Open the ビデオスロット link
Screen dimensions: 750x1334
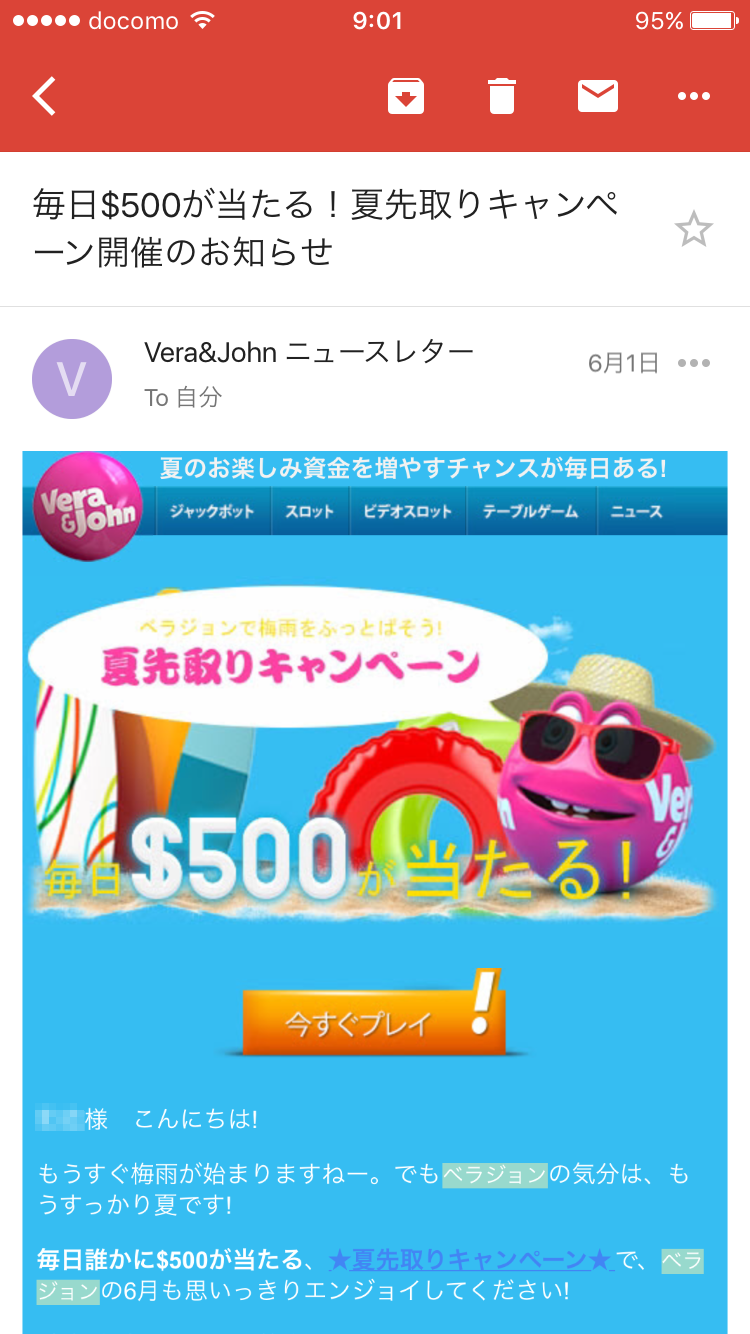[407, 511]
